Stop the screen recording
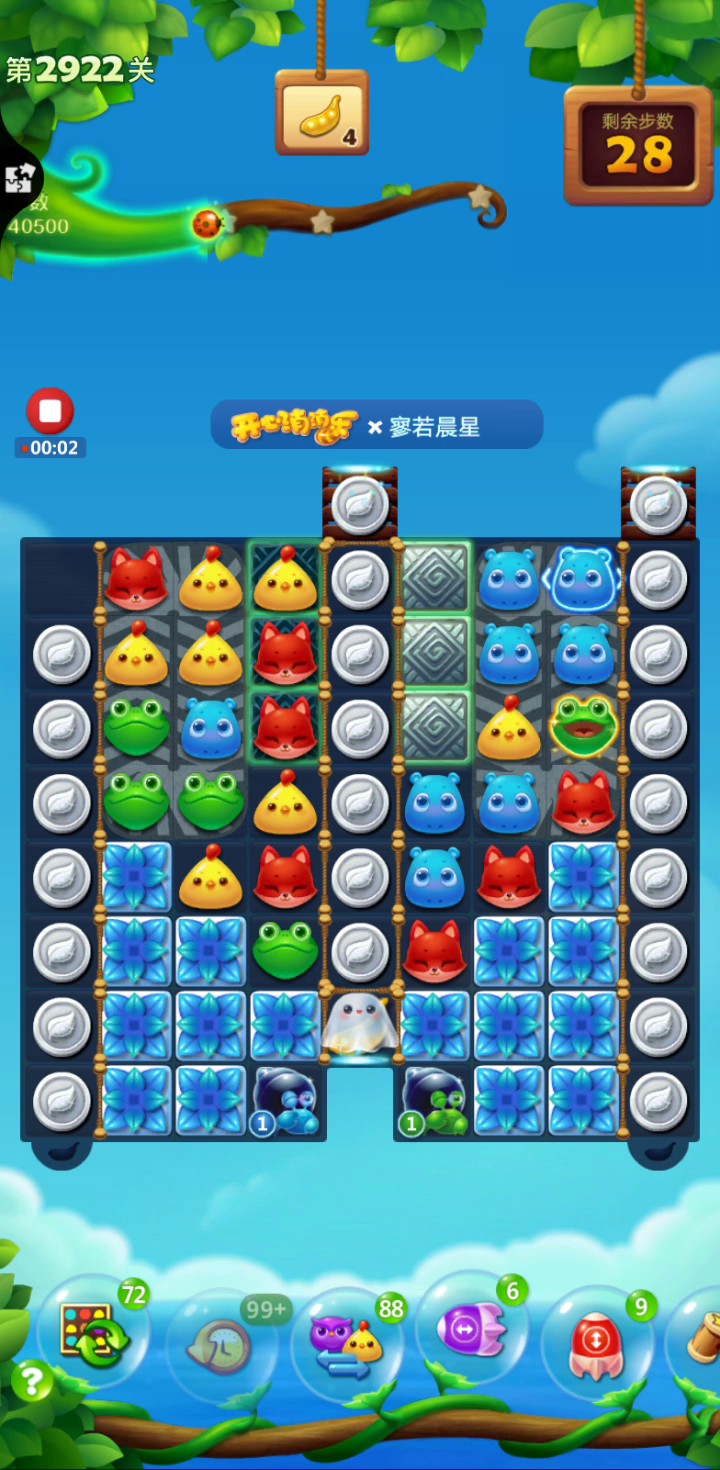 pos(50,410)
